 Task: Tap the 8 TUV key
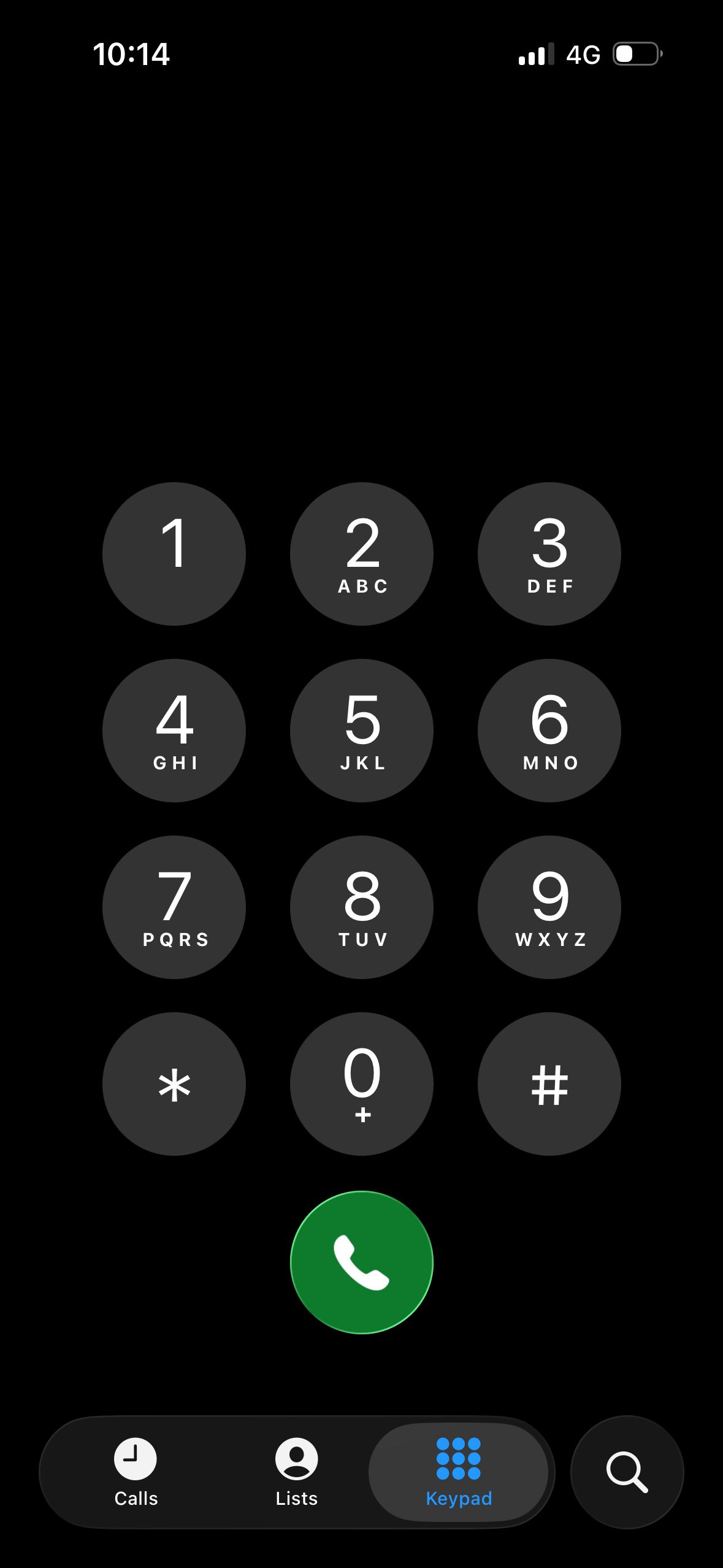pyautogui.click(x=362, y=907)
